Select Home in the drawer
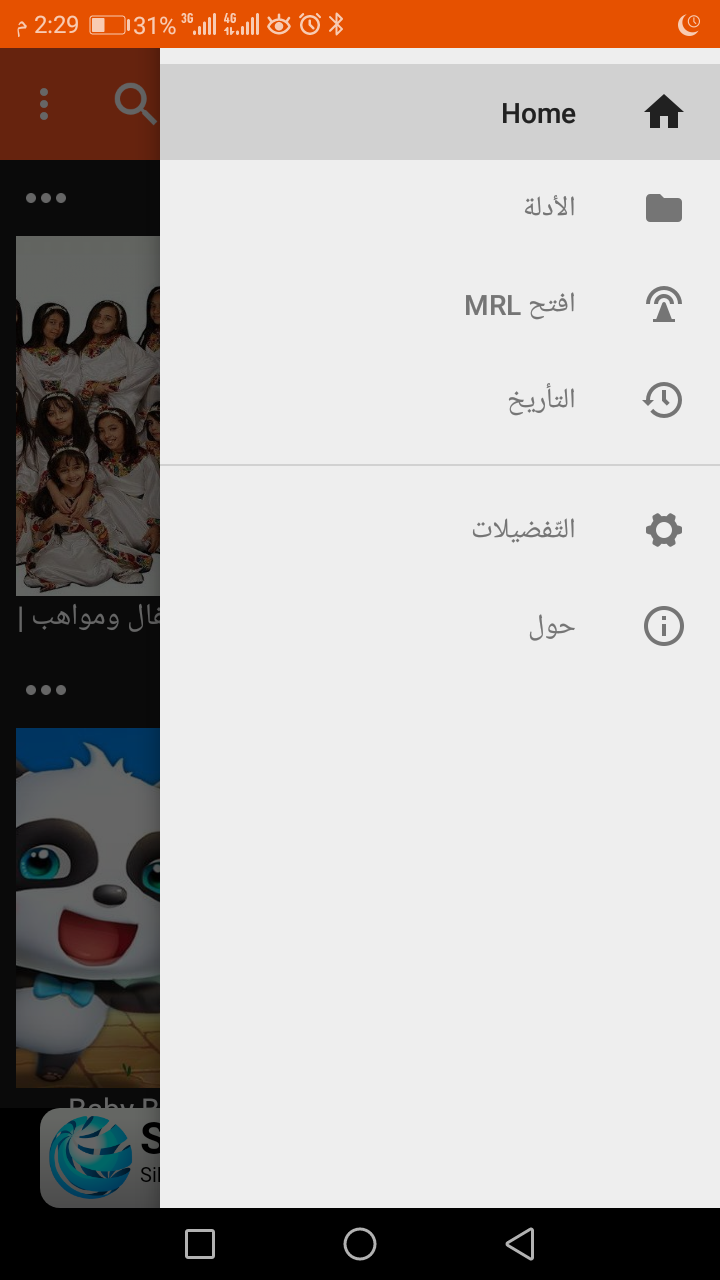This screenshot has width=720, height=1280. pyautogui.click(x=440, y=112)
